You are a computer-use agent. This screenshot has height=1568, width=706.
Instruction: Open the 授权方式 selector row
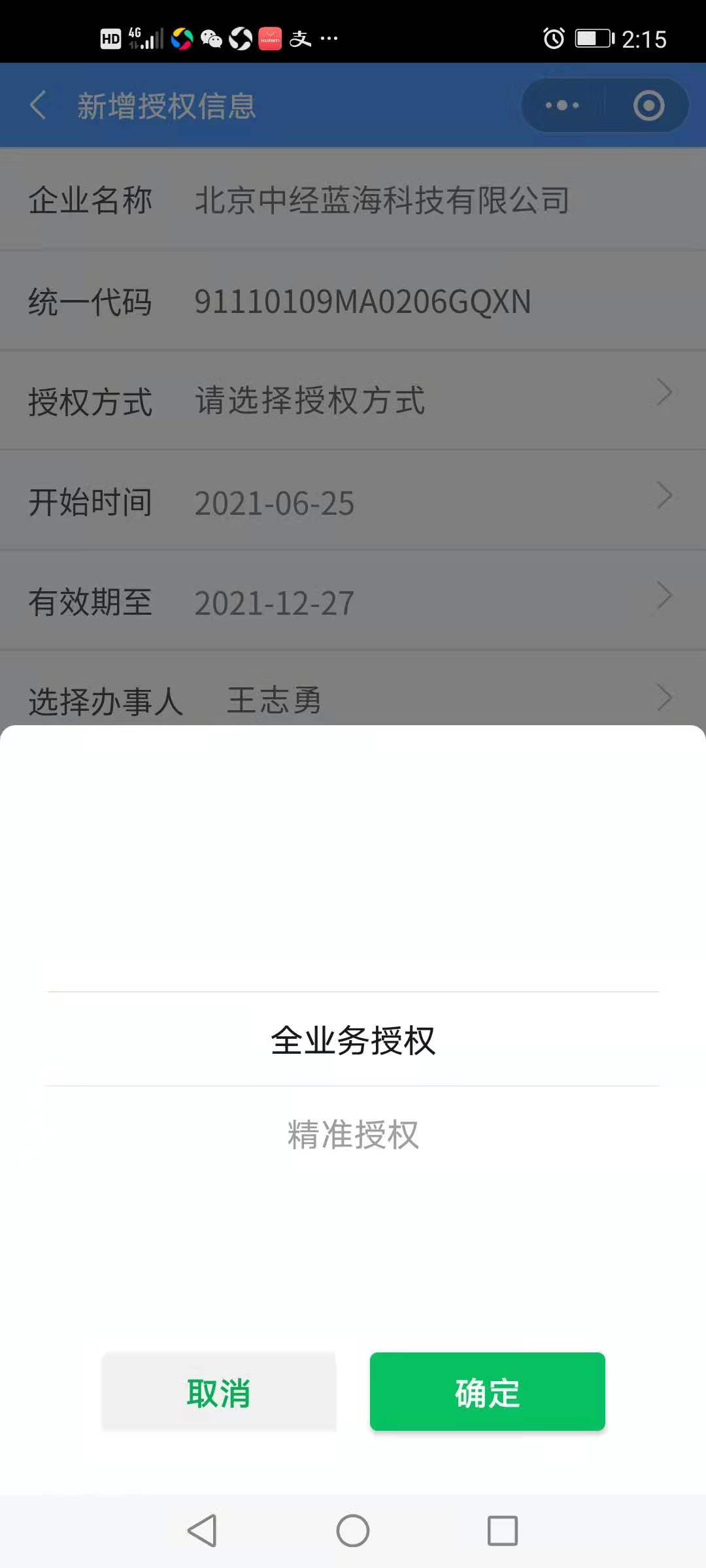pyautogui.click(x=353, y=400)
